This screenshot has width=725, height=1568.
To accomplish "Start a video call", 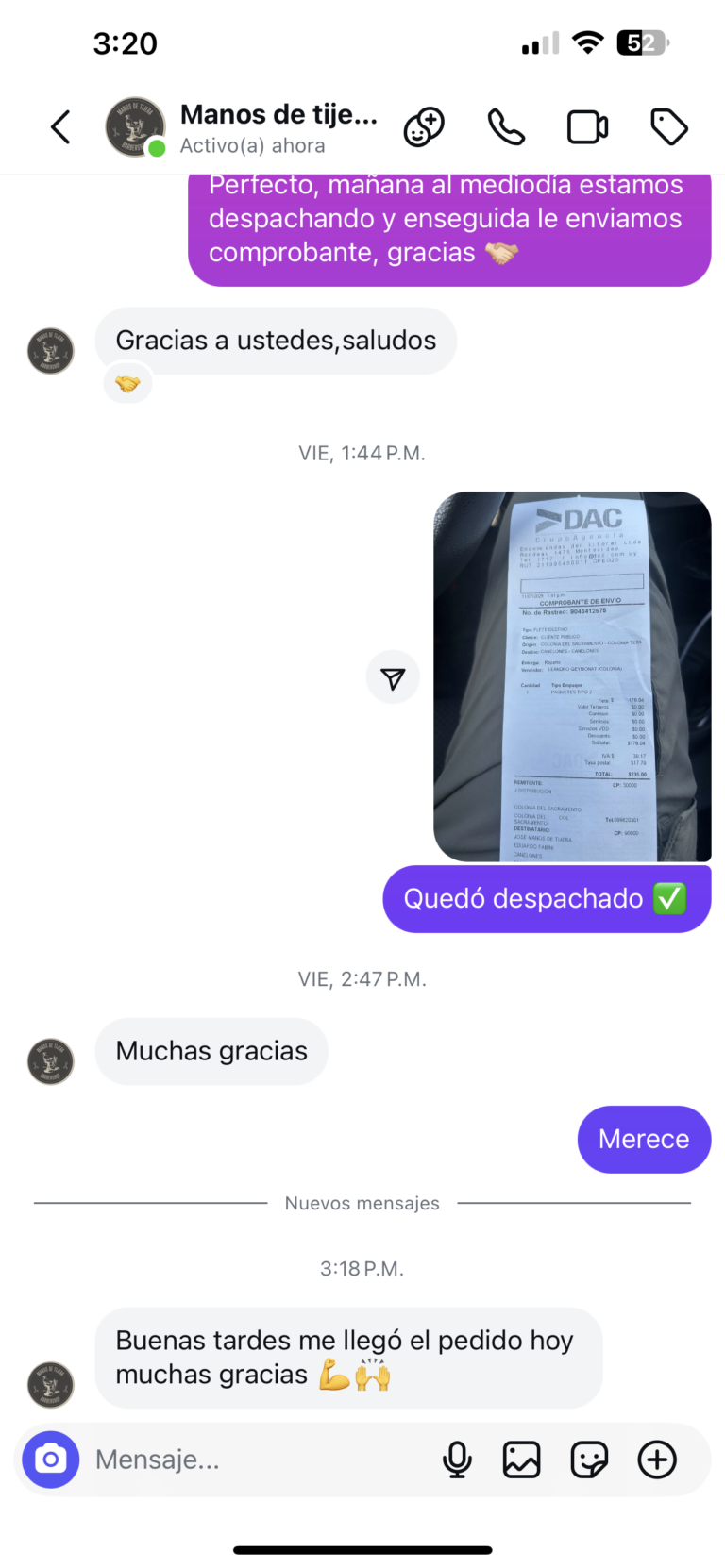I will (x=587, y=127).
